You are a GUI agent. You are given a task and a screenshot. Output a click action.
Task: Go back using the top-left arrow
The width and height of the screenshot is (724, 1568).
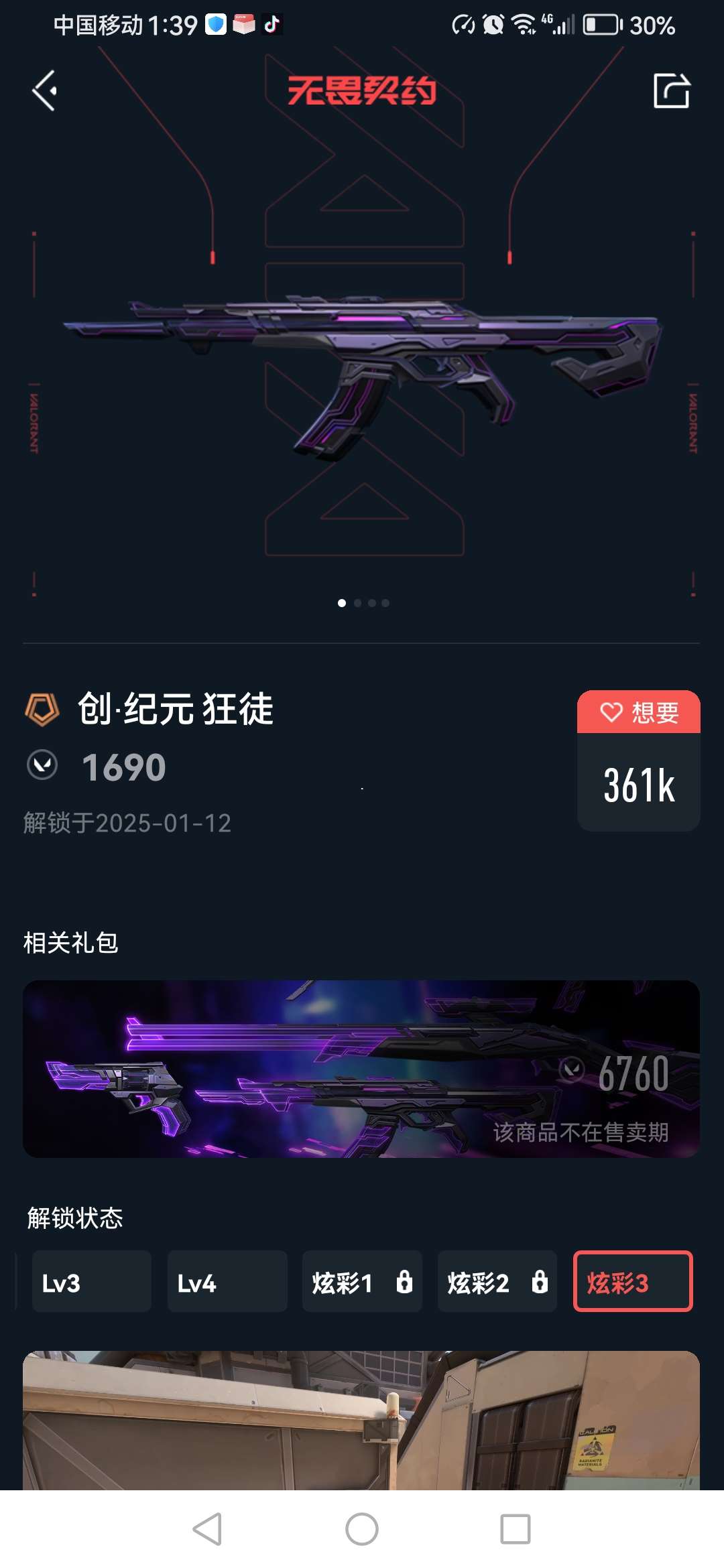click(x=44, y=90)
